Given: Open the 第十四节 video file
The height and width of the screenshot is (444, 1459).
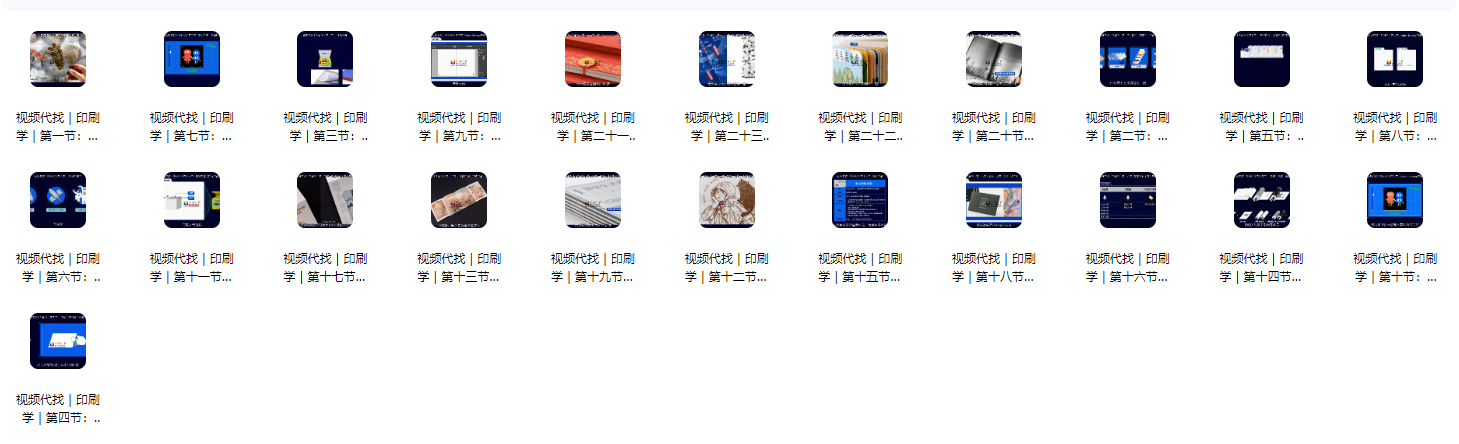Looking at the screenshot, I should point(1262,200).
